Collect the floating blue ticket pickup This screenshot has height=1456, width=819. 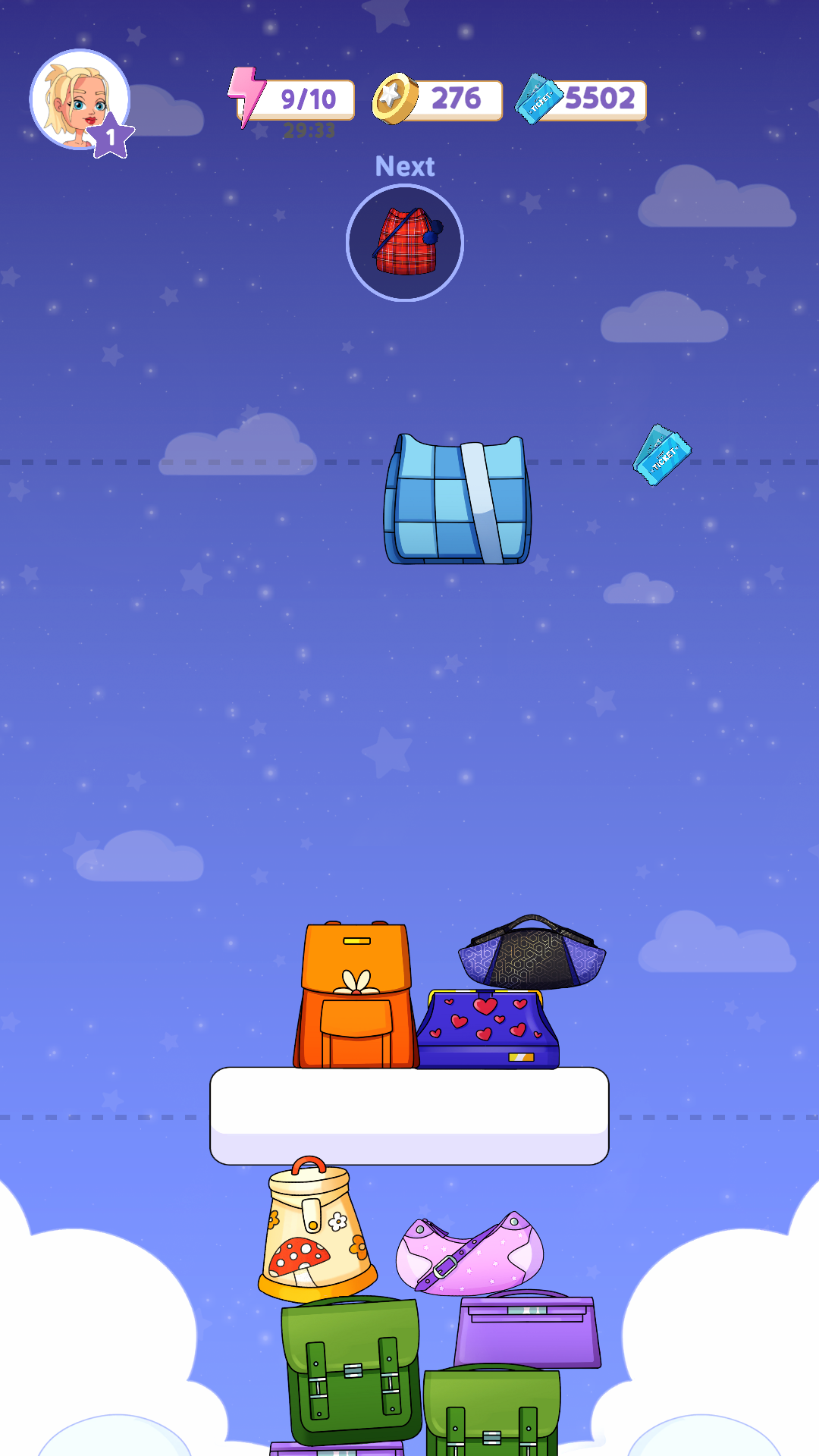pyautogui.click(x=661, y=455)
